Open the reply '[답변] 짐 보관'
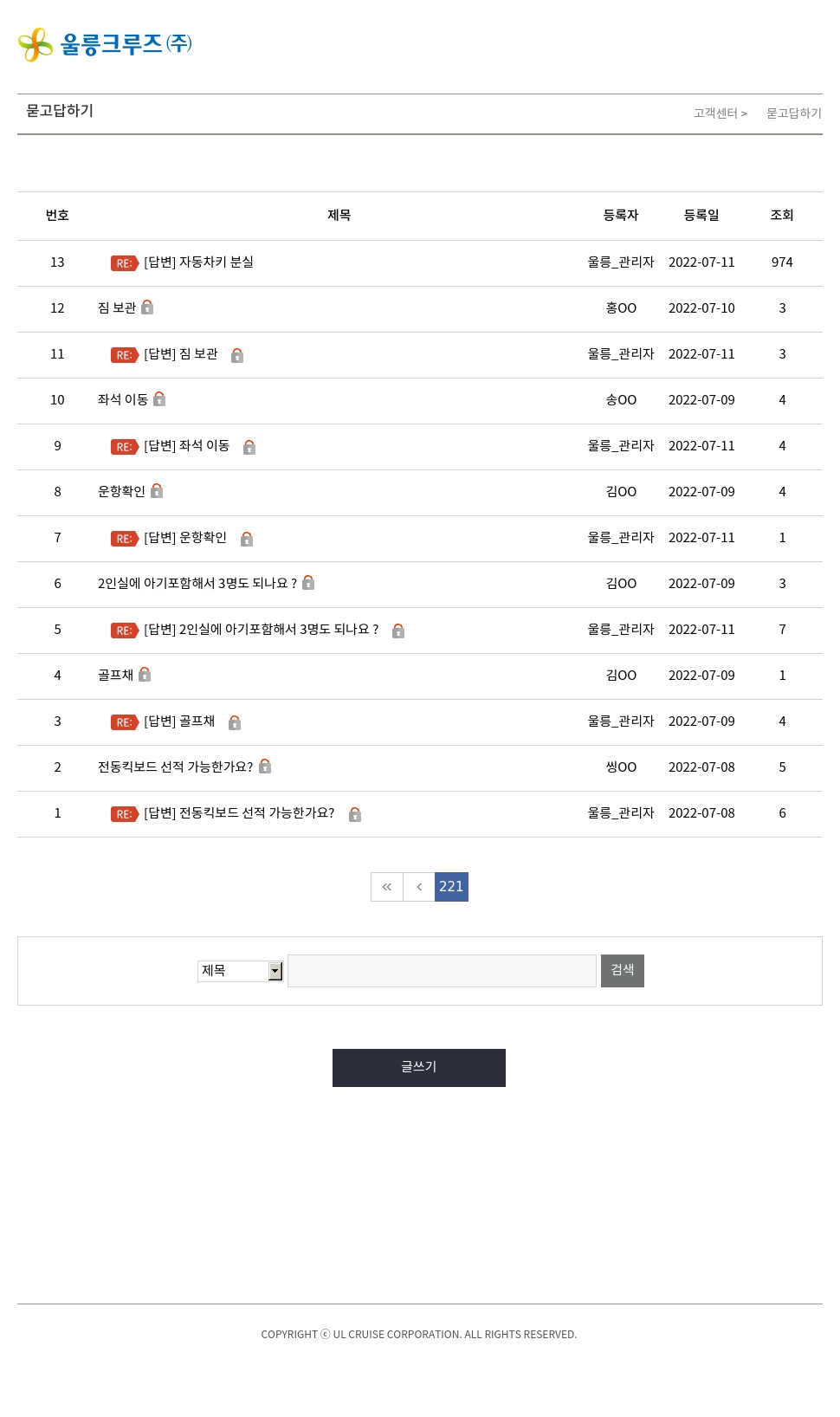840x1417 pixels. [x=181, y=354]
